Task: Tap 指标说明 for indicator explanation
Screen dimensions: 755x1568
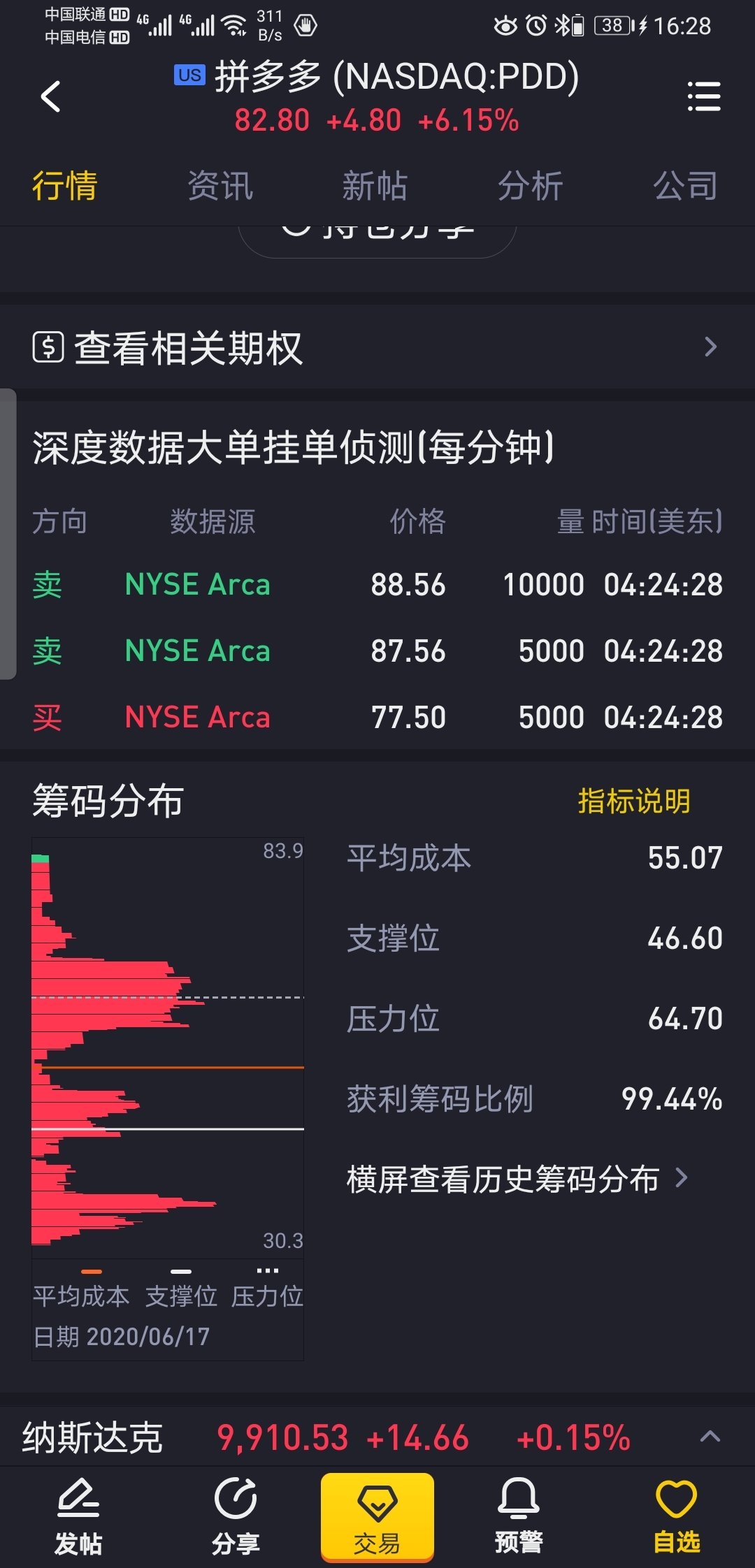Action: (634, 801)
